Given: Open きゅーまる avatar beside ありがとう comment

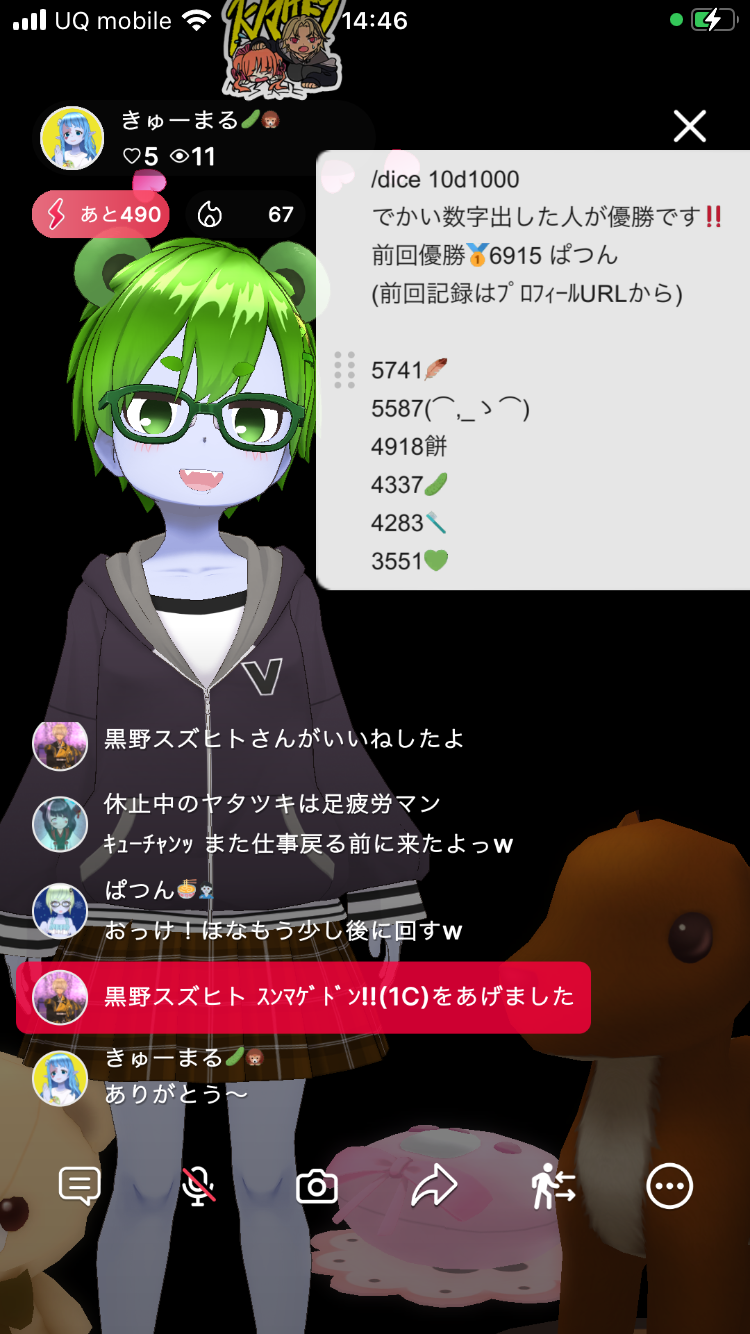Looking at the screenshot, I should (x=60, y=1077).
